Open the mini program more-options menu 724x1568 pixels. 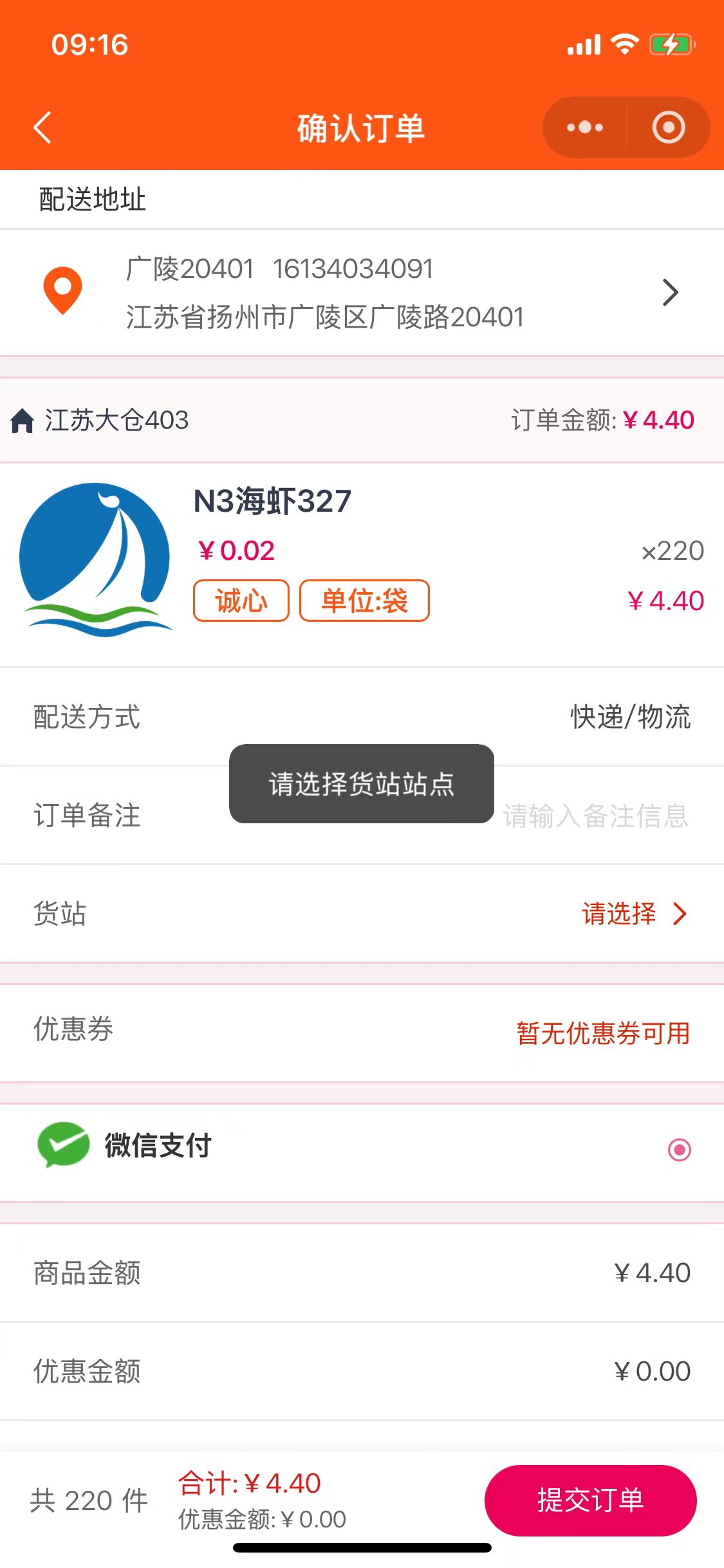tap(584, 127)
